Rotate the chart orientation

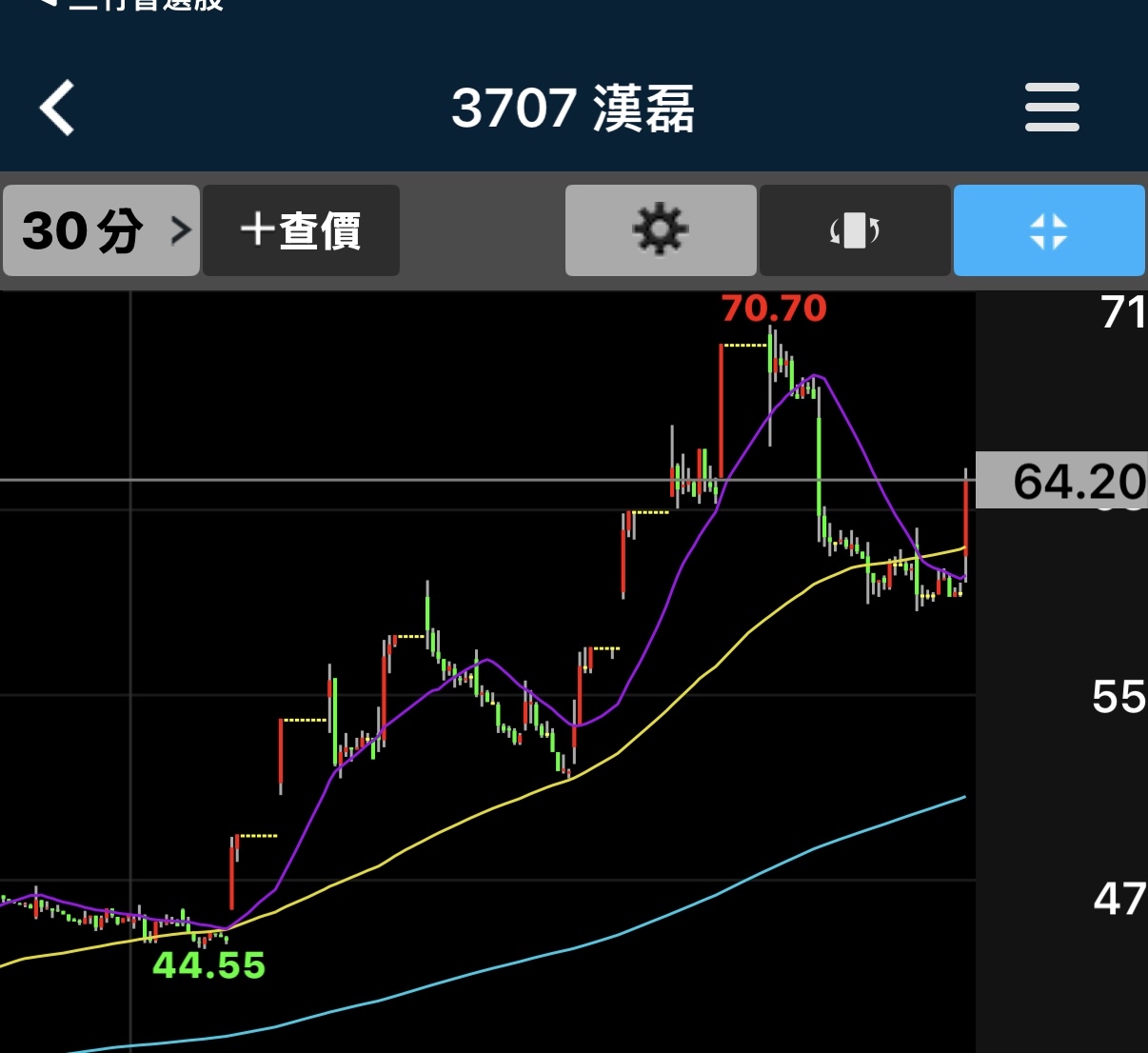coord(854,230)
